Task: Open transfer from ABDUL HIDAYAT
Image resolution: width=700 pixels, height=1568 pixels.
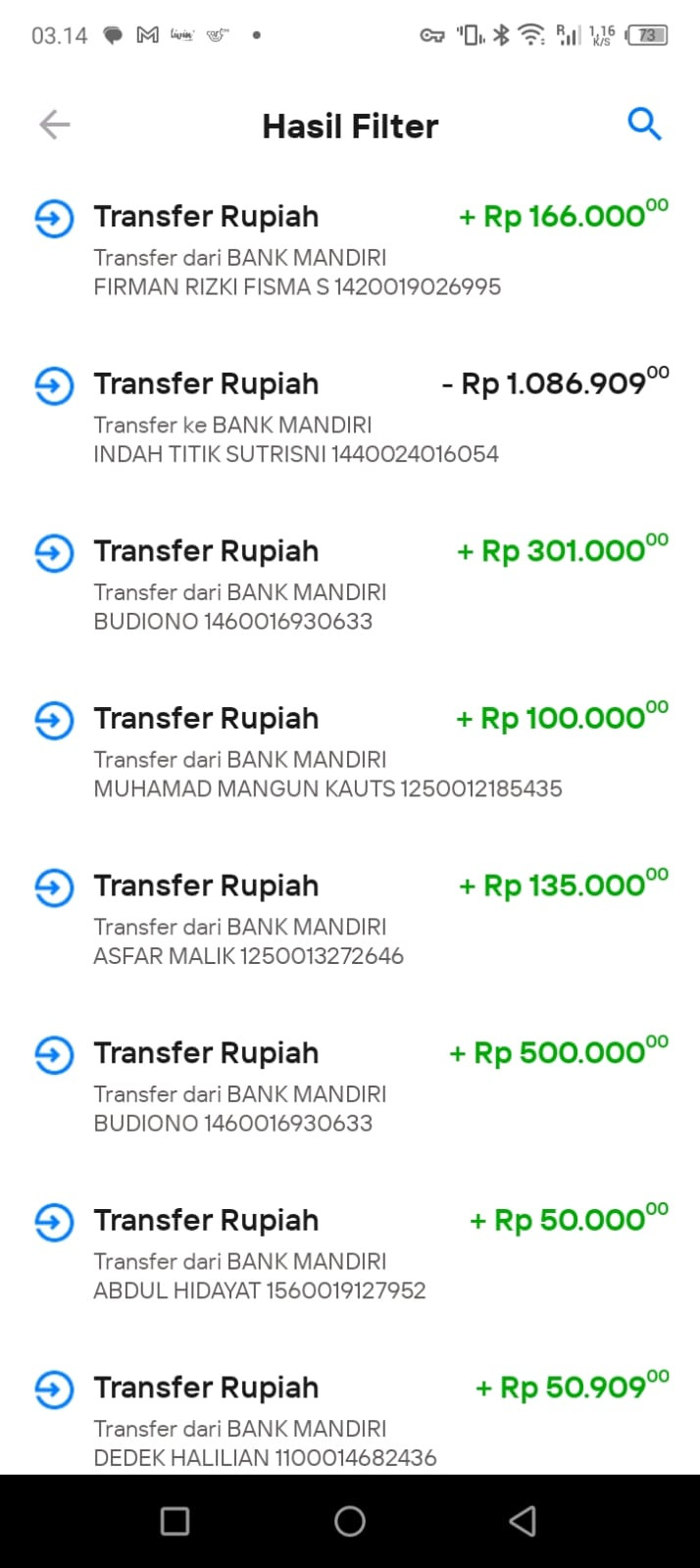Action: pos(350,1254)
